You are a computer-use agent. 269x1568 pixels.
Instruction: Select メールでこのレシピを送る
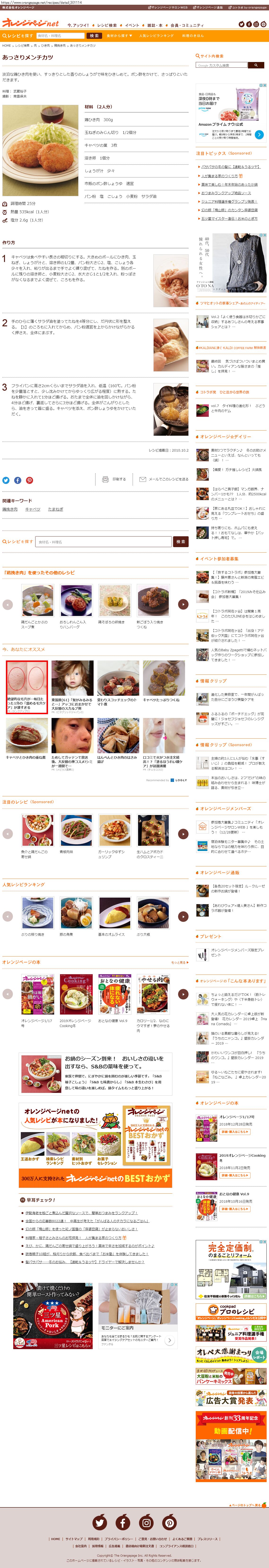point(164,479)
